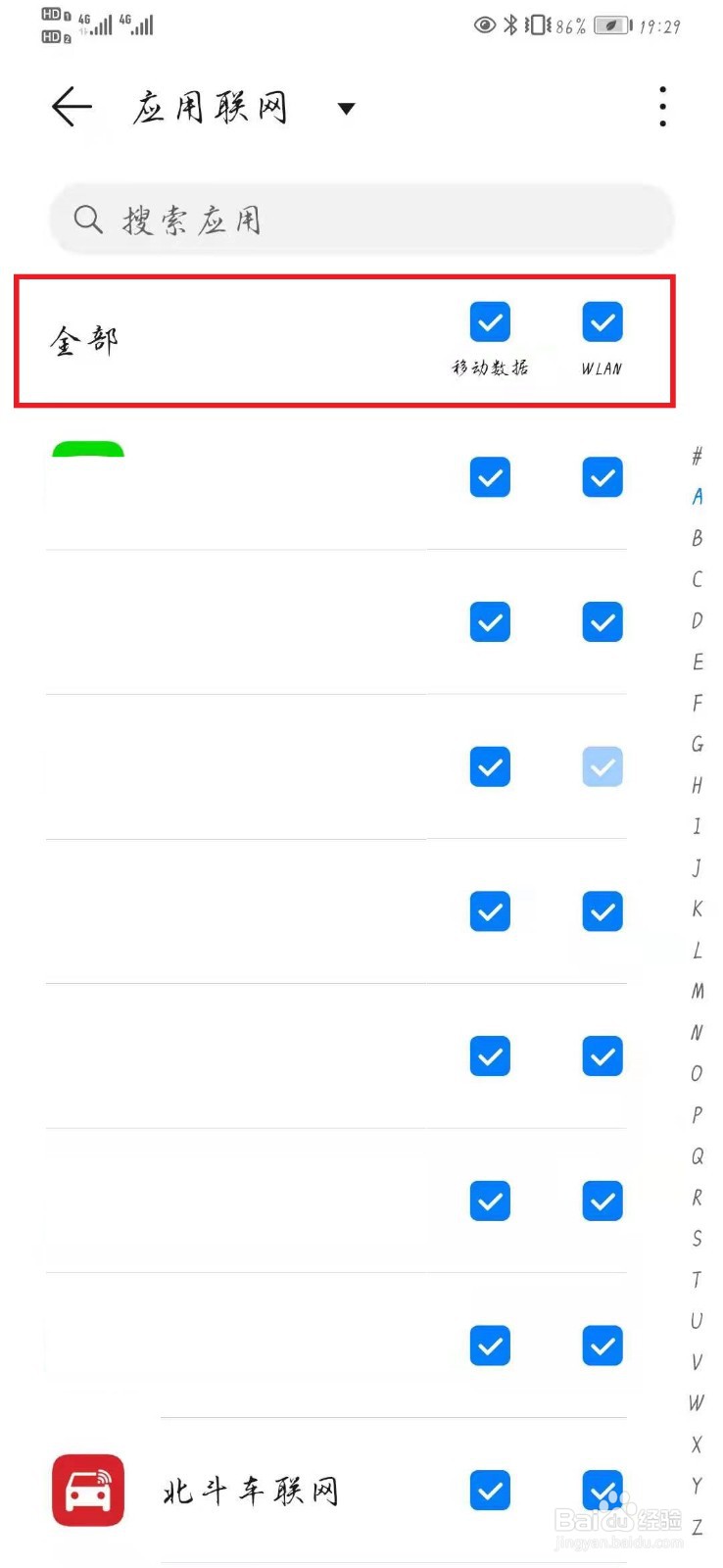The height and width of the screenshot is (1568, 723).
Task: Go back using the arrow
Action: tap(72, 107)
